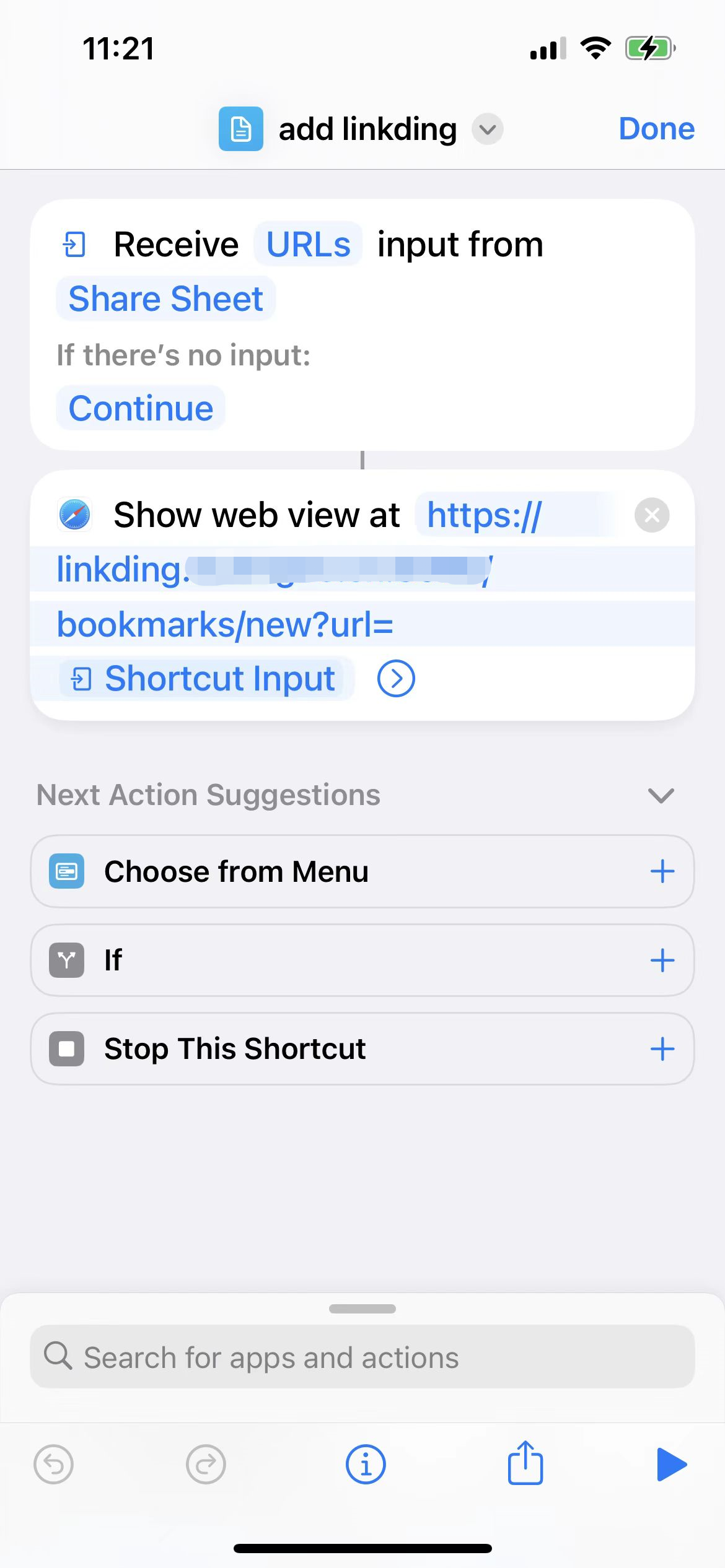Tap Done to finish editing the shortcut
The width and height of the screenshot is (725, 1568).
click(656, 129)
